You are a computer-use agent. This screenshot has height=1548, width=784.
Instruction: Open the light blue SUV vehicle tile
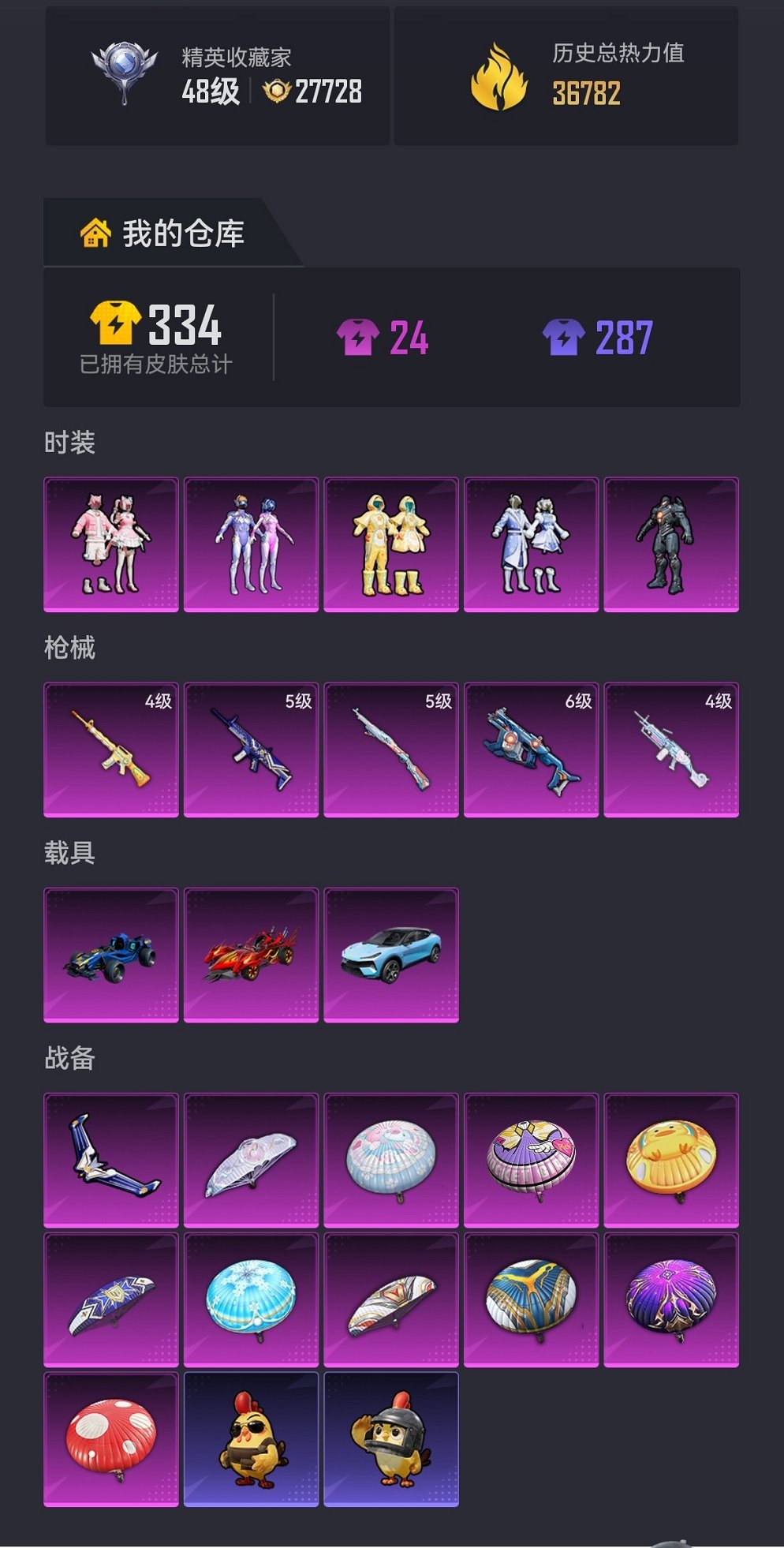point(391,955)
